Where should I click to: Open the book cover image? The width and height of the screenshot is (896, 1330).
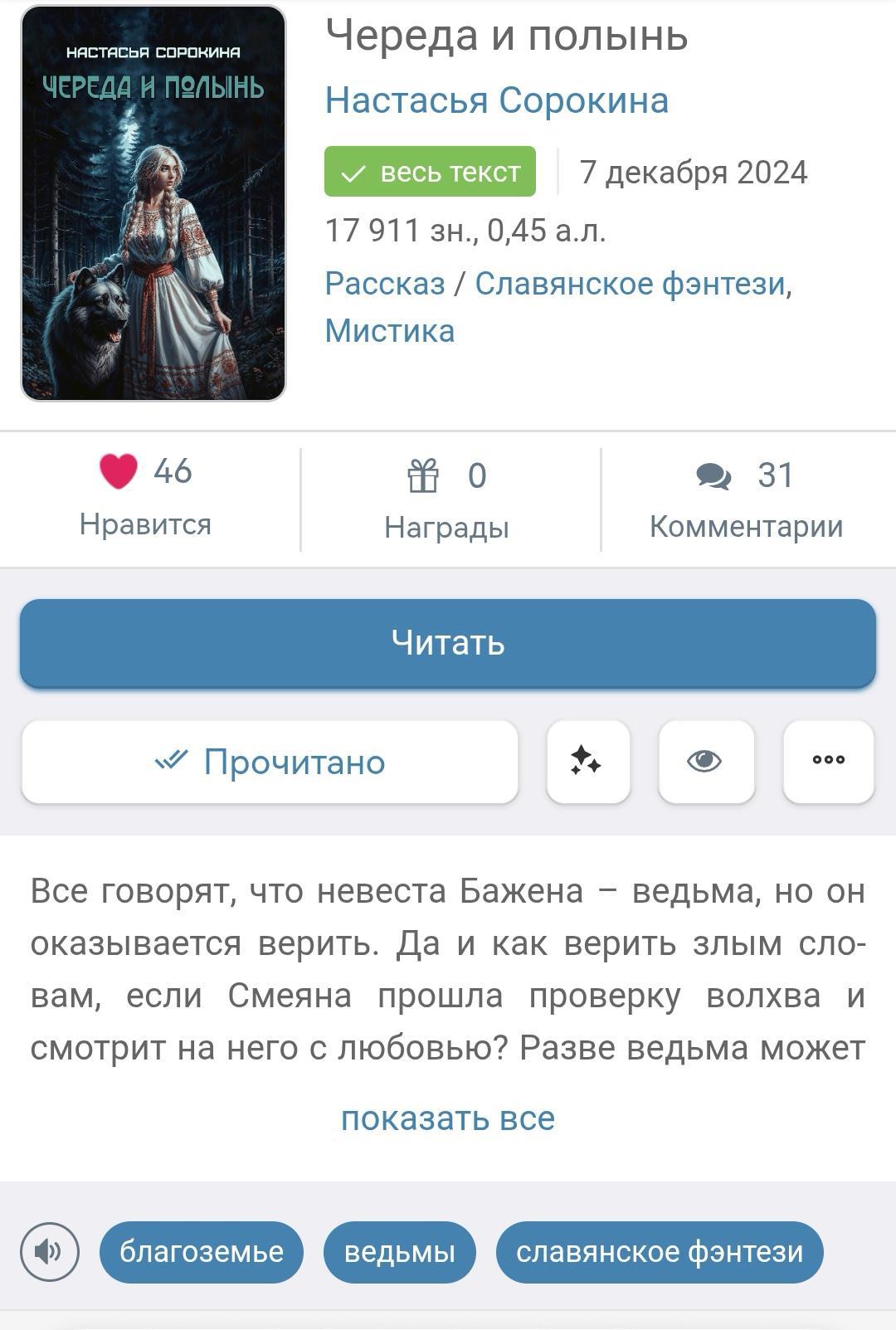tap(153, 203)
